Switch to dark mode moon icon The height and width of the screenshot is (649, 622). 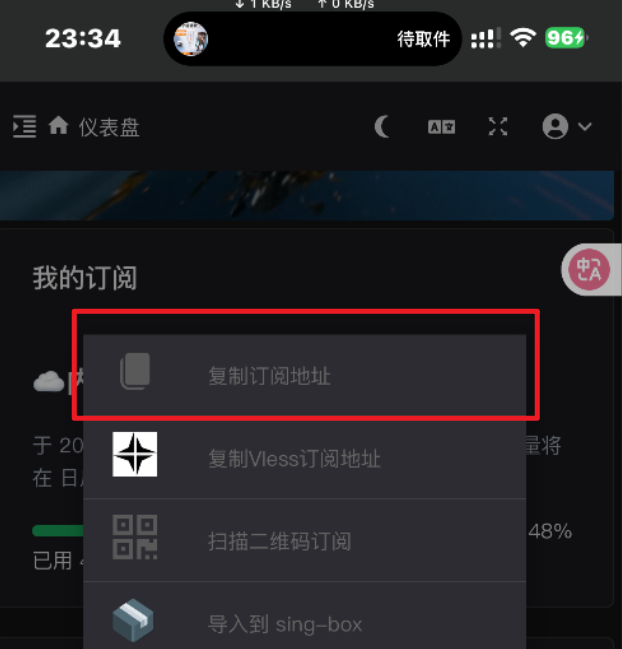pyautogui.click(x=383, y=126)
